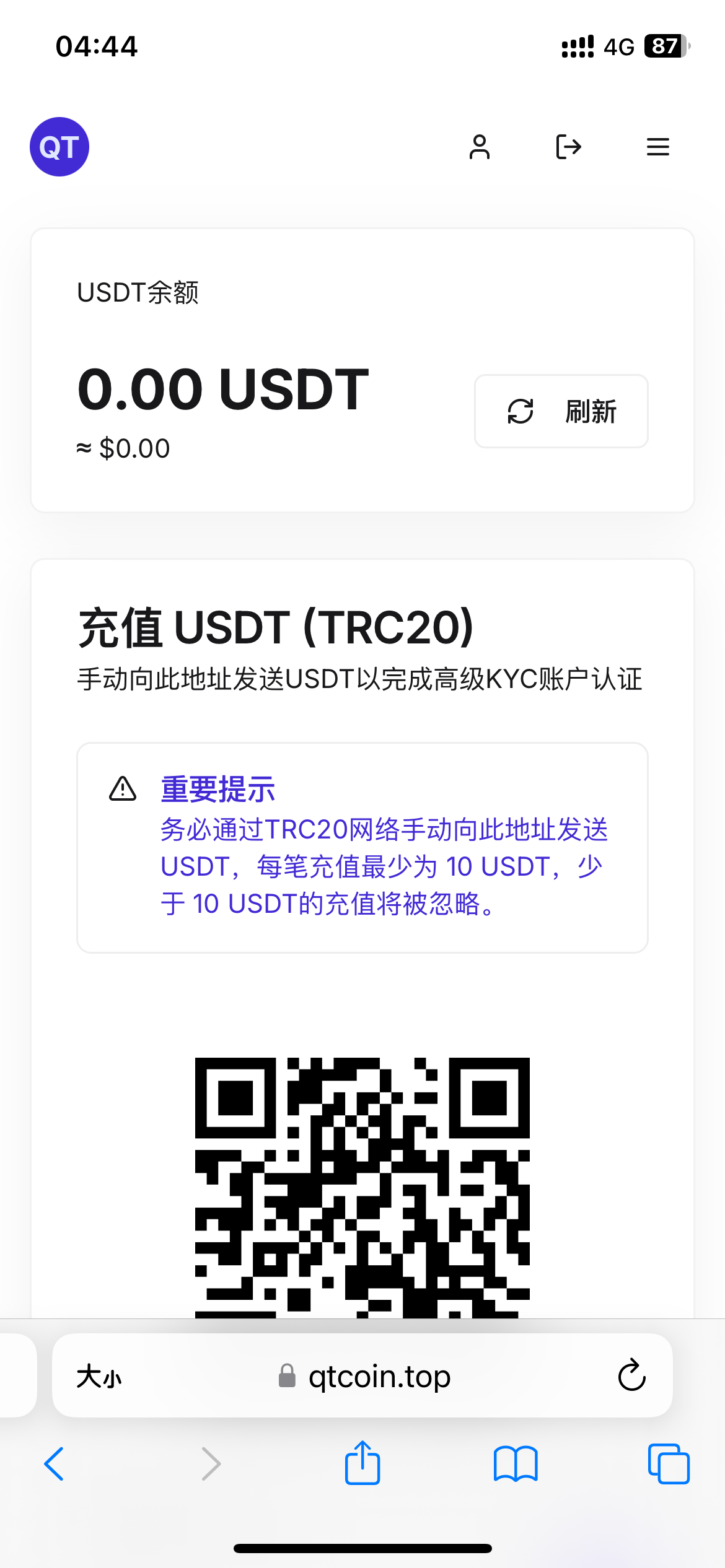The image size is (725, 1568).
Task: Show all open Safari tabs
Action: pos(668,1464)
